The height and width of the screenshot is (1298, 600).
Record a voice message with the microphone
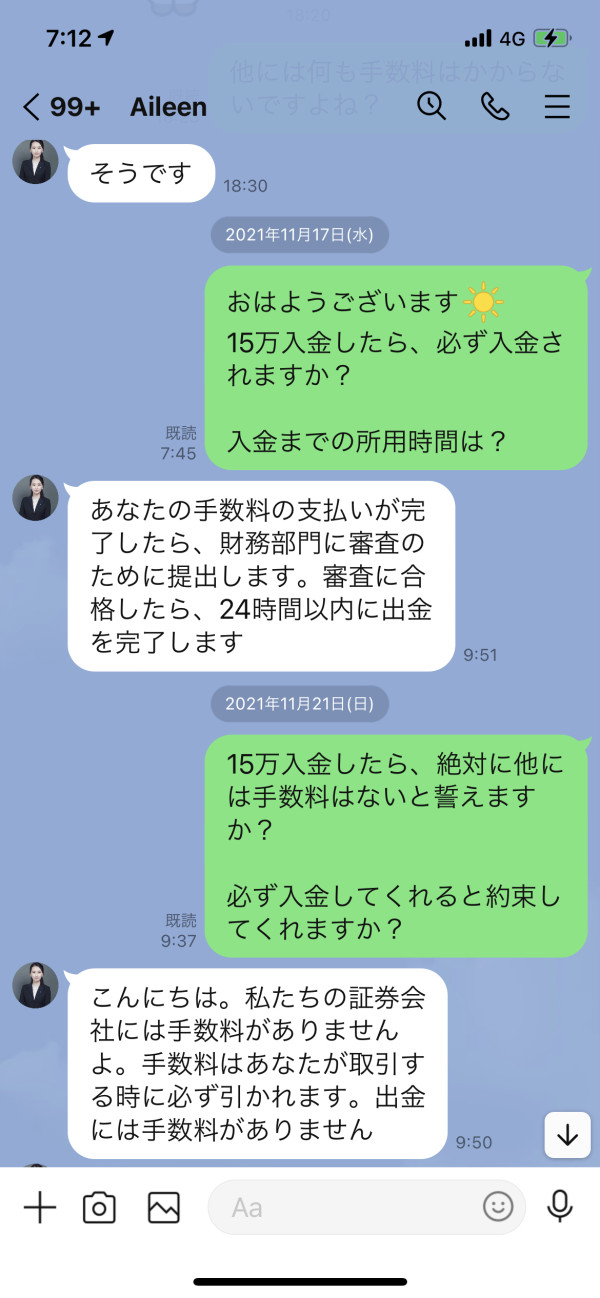coord(560,1207)
